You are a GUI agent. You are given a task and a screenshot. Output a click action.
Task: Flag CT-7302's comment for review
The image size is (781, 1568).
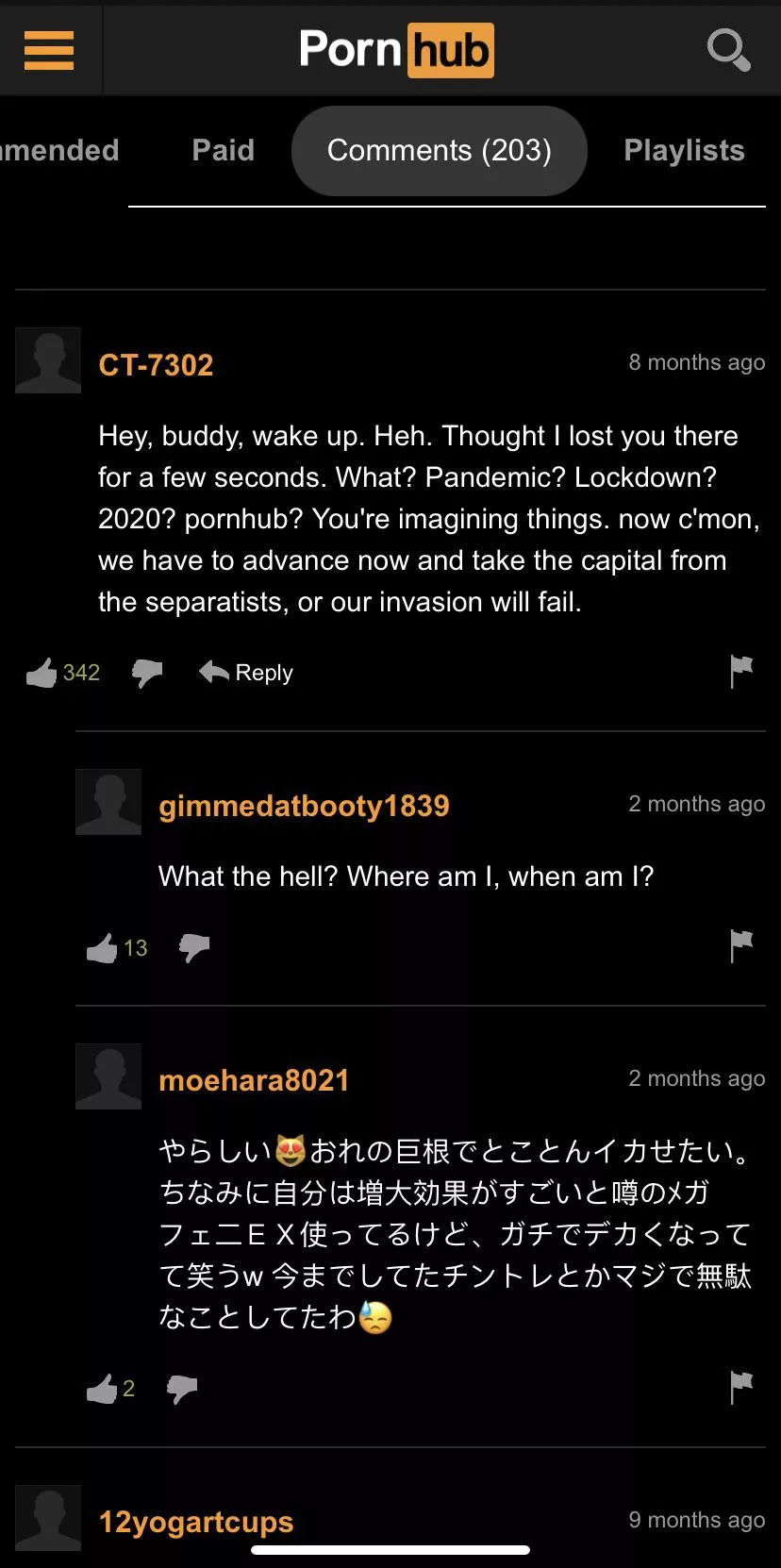point(741,672)
